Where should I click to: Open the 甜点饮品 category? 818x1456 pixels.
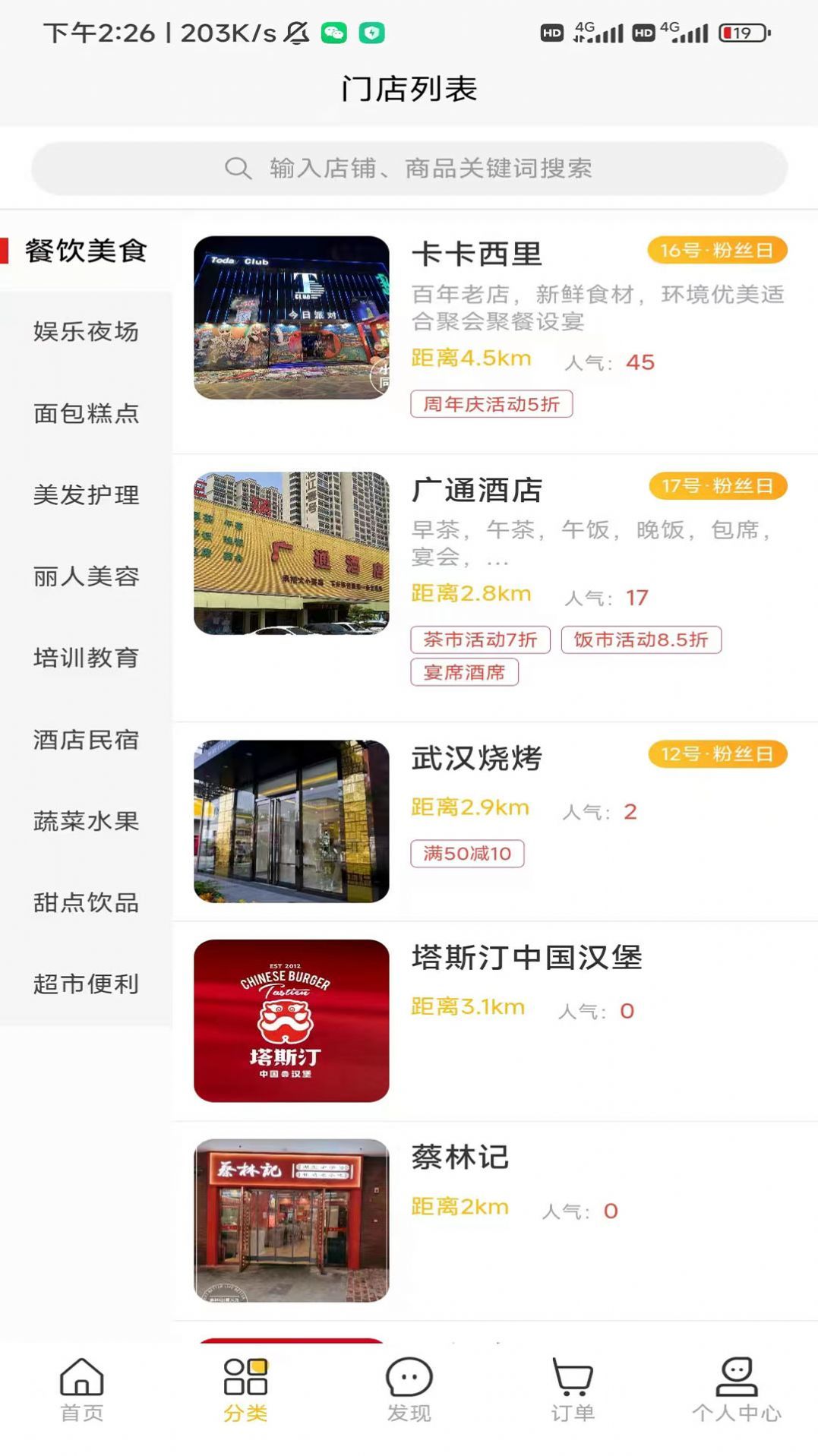[x=84, y=903]
